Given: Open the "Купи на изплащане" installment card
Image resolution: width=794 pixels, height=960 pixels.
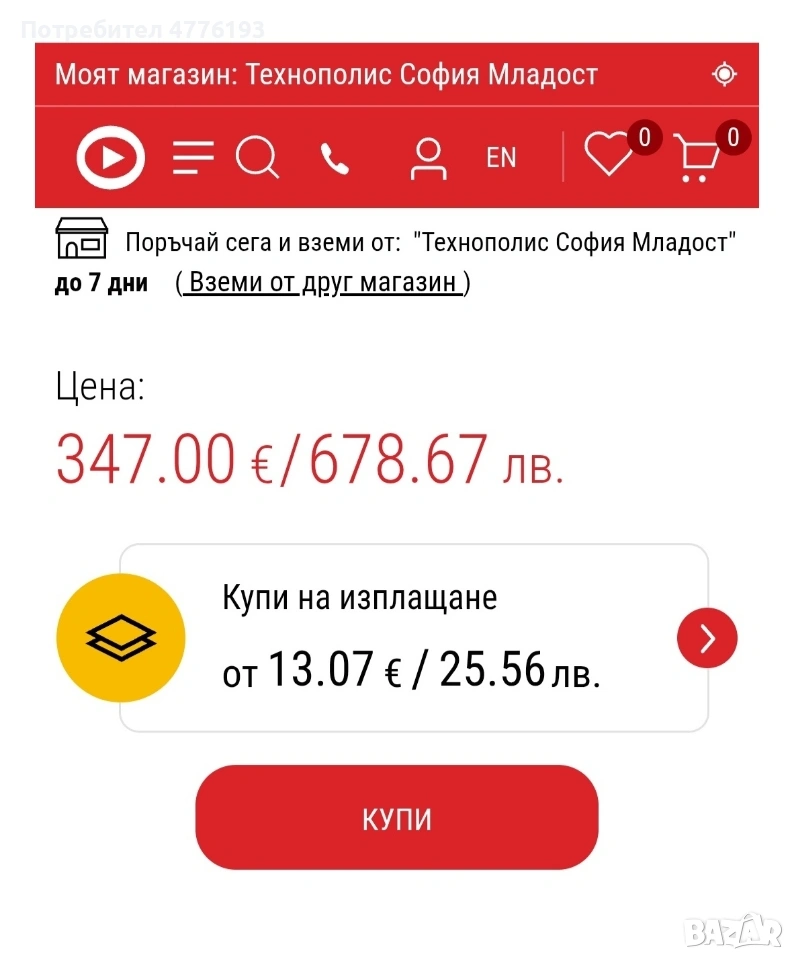Looking at the screenshot, I should click(414, 638).
